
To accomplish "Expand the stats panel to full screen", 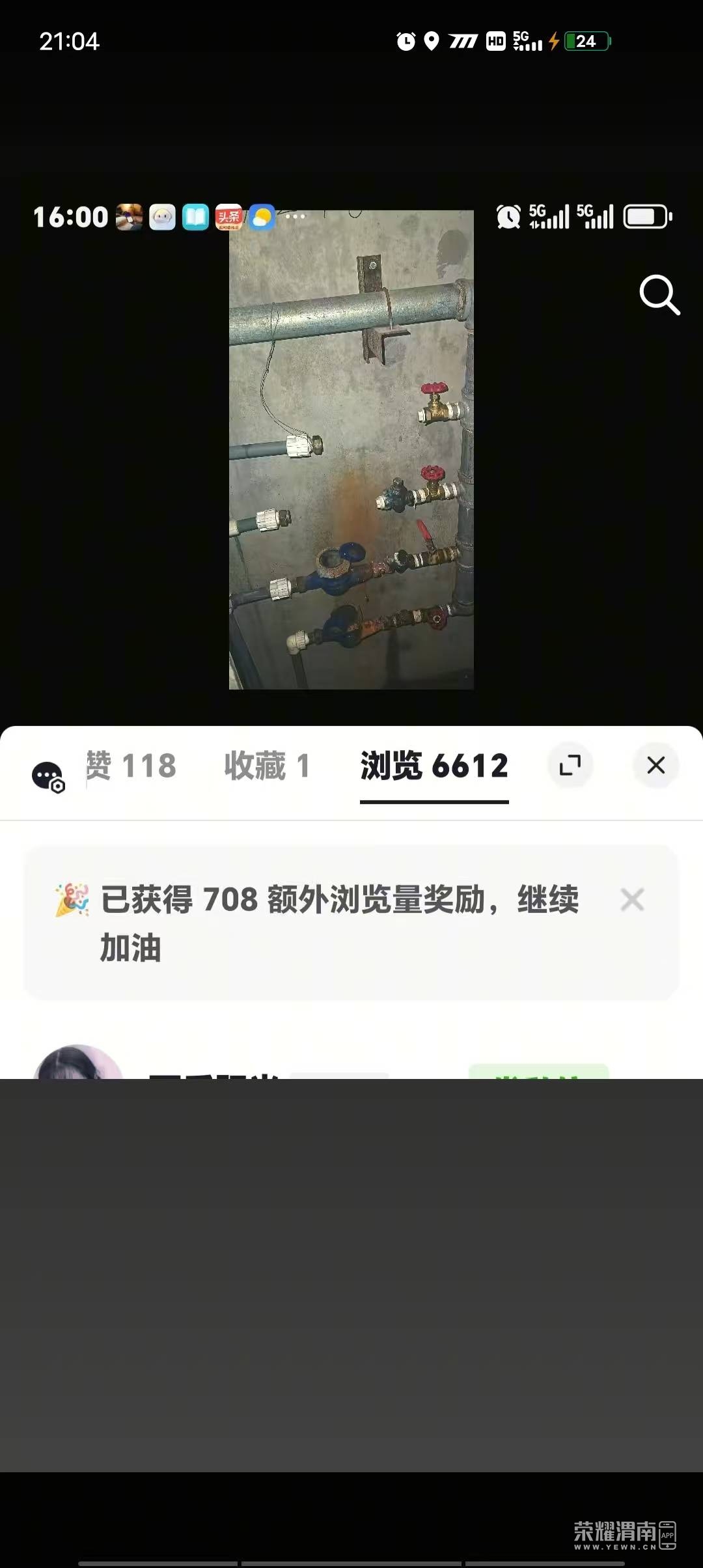I will click(x=570, y=765).
